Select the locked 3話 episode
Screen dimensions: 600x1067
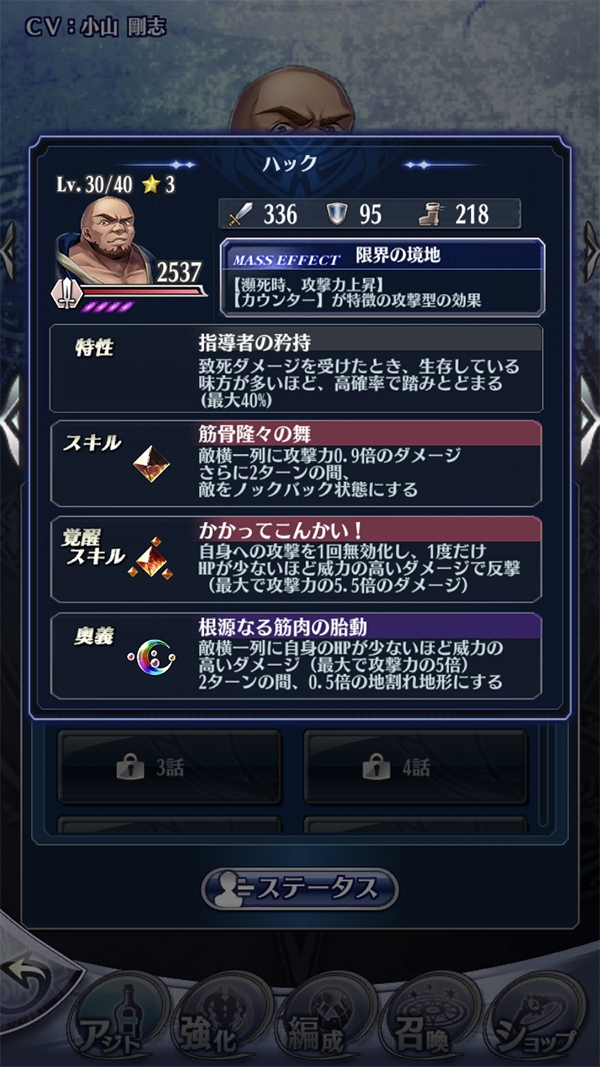(167, 767)
